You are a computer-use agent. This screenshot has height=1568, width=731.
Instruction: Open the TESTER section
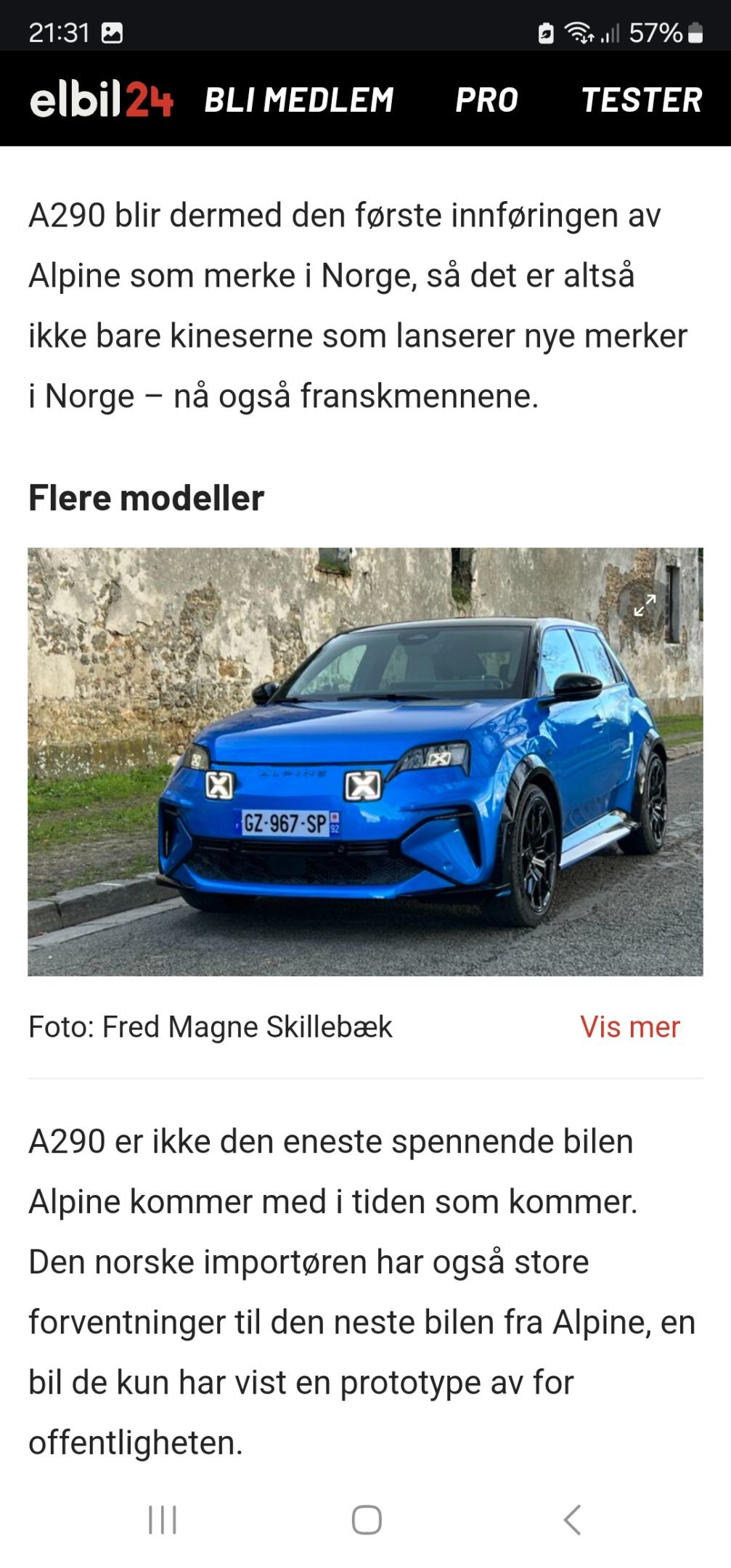coord(642,100)
